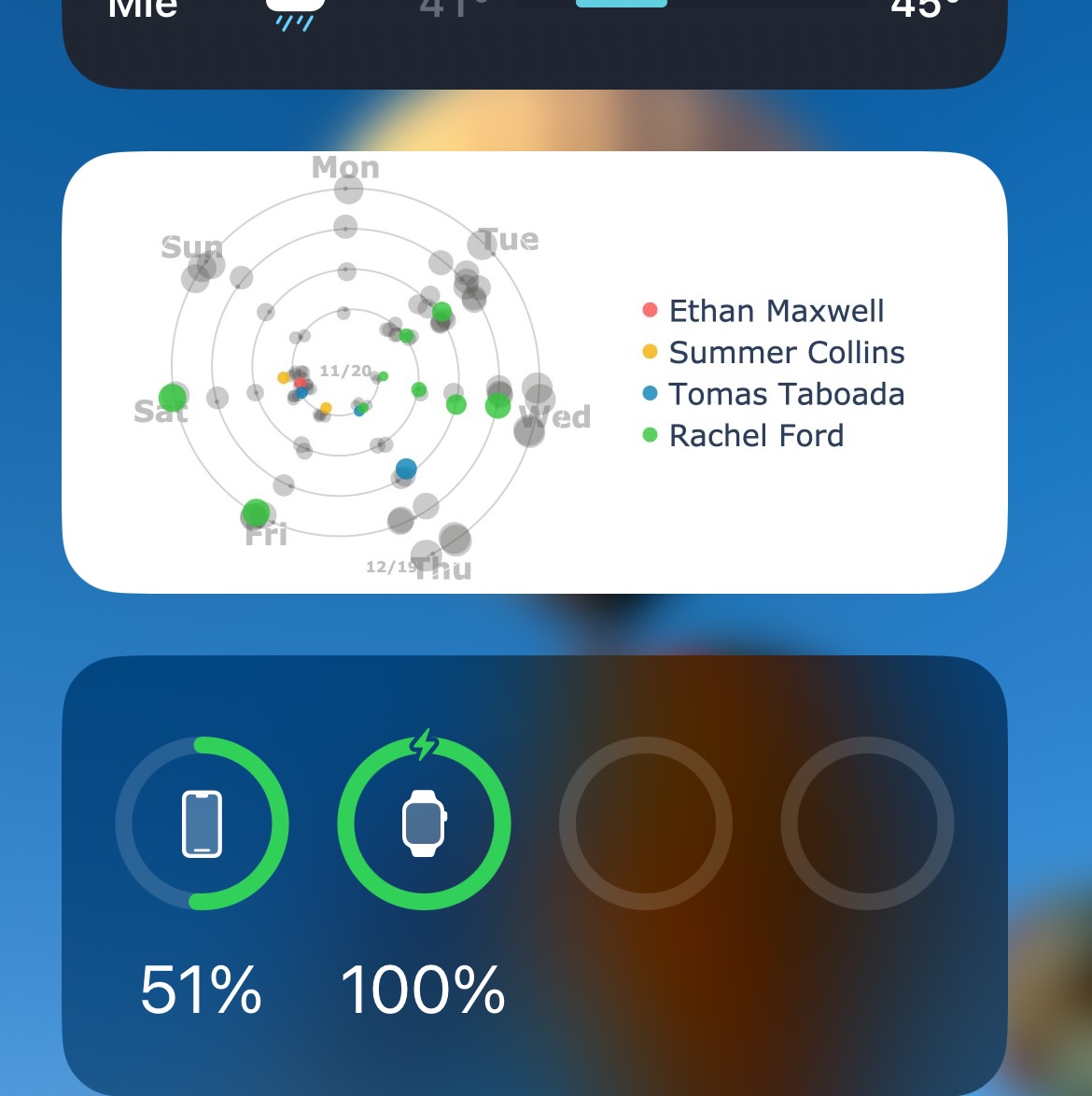Click the name Ethan Maxwell

[777, 310]
